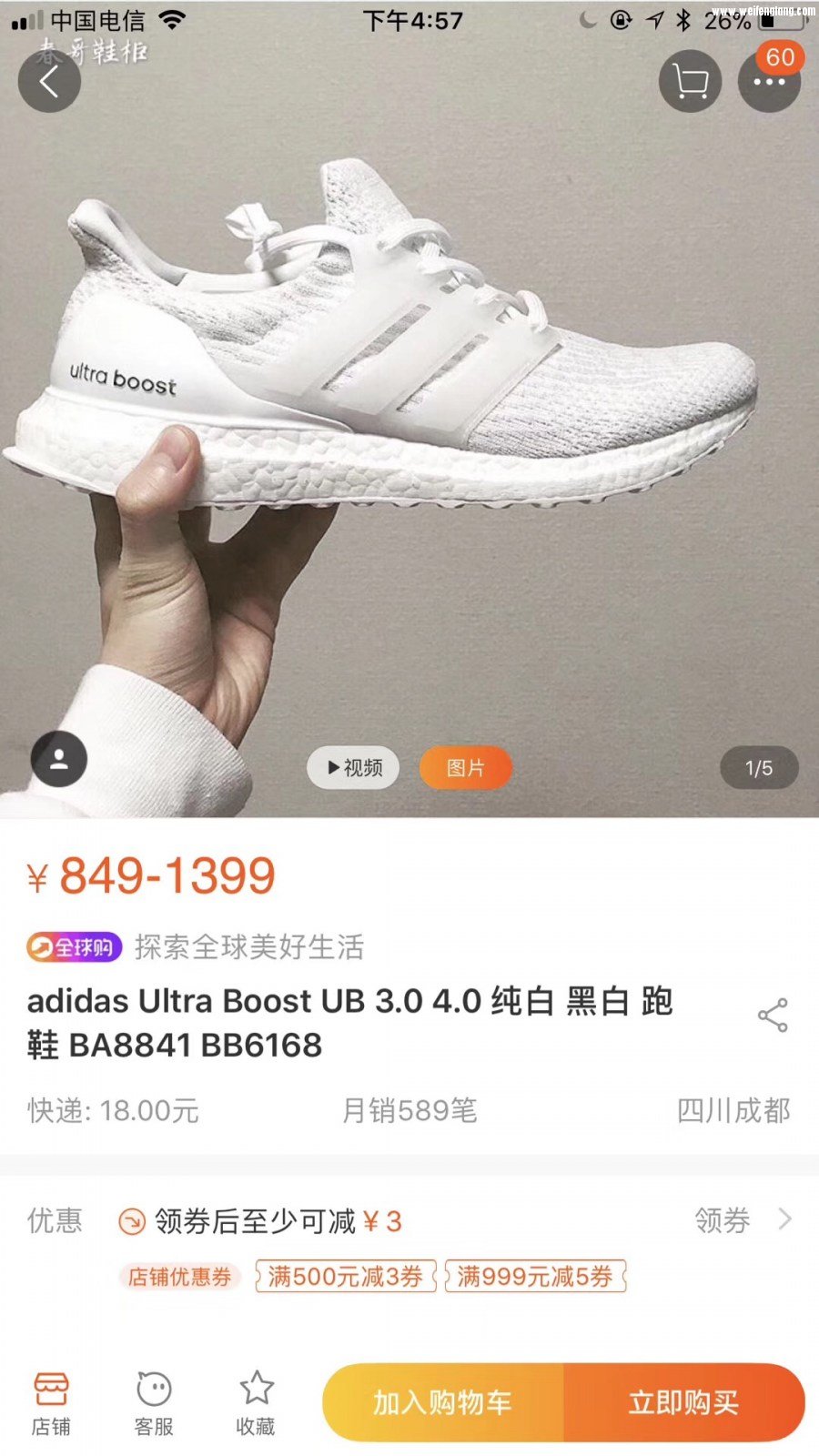Screen dimensions: 819x1456
Task: Open the shopping cart
Action: coord(690,82)
